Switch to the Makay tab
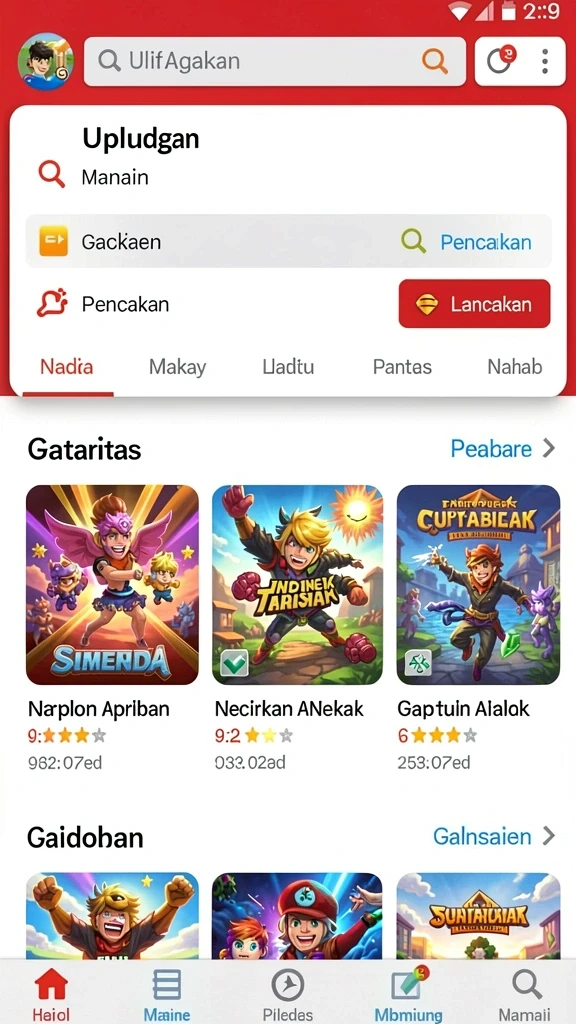The width and height of the screenshot is (576, 1024). point(177,367)
